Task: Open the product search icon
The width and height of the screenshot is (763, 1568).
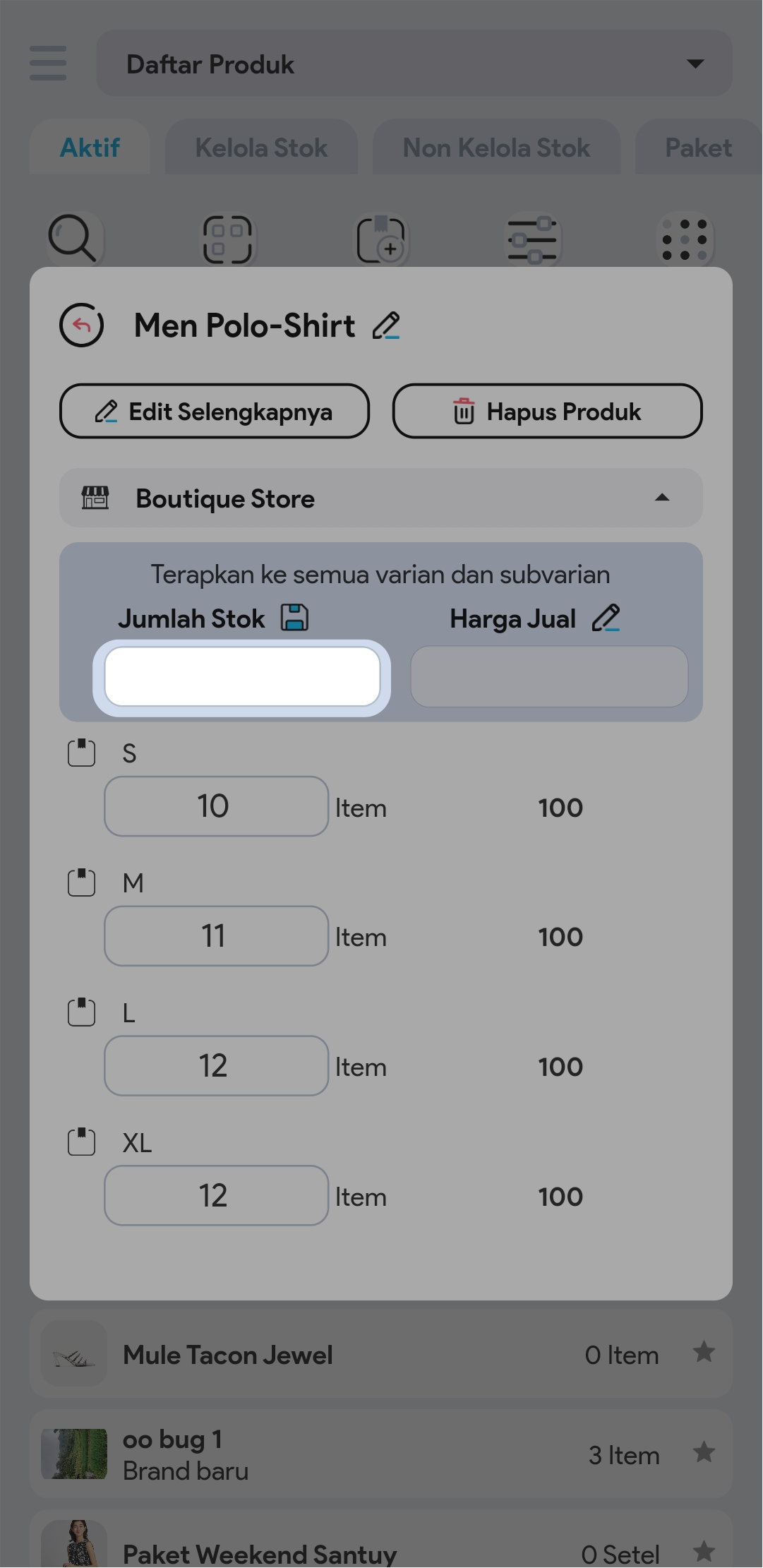Action: click(73, 239)
